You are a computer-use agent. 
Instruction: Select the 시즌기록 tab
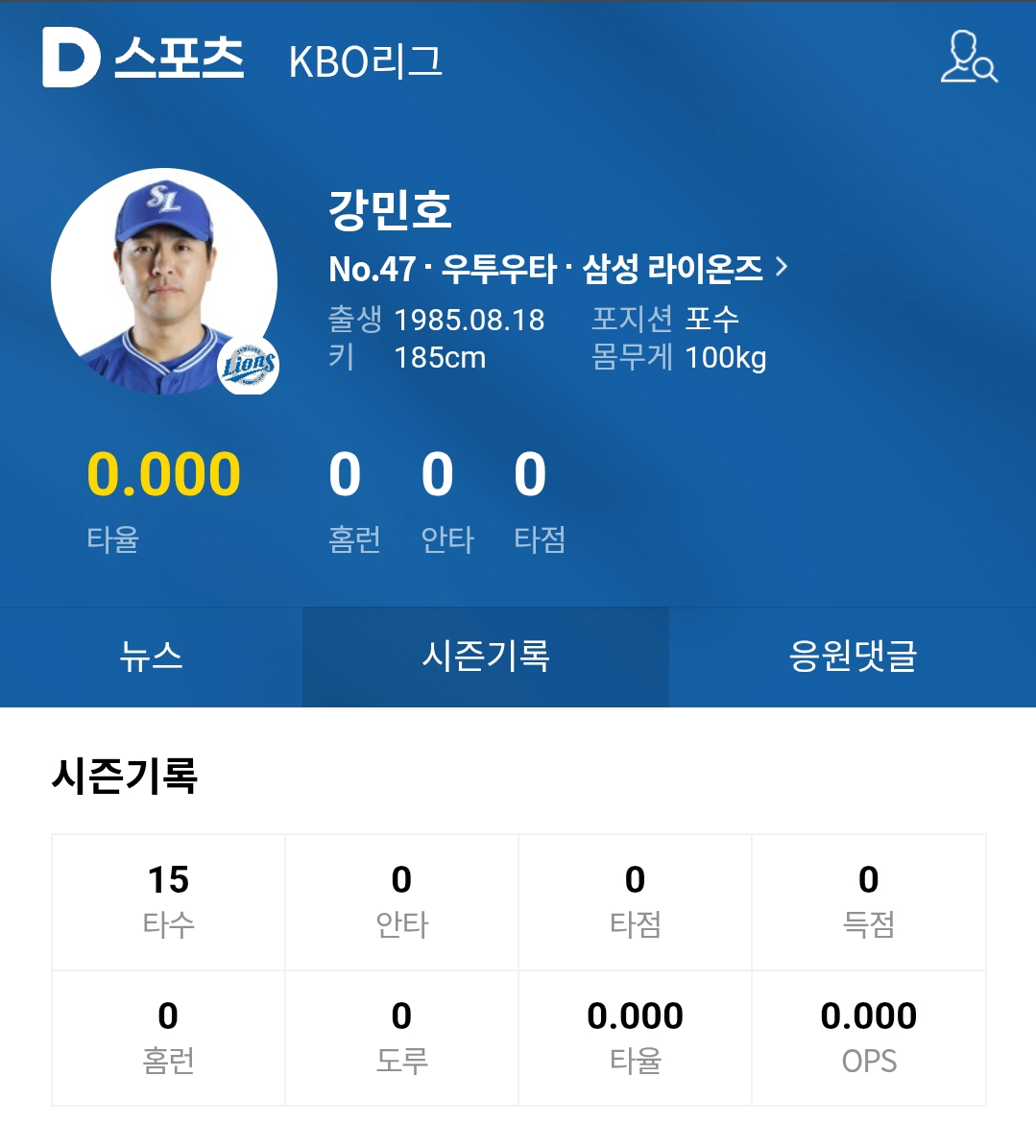[x=486, y=657]
